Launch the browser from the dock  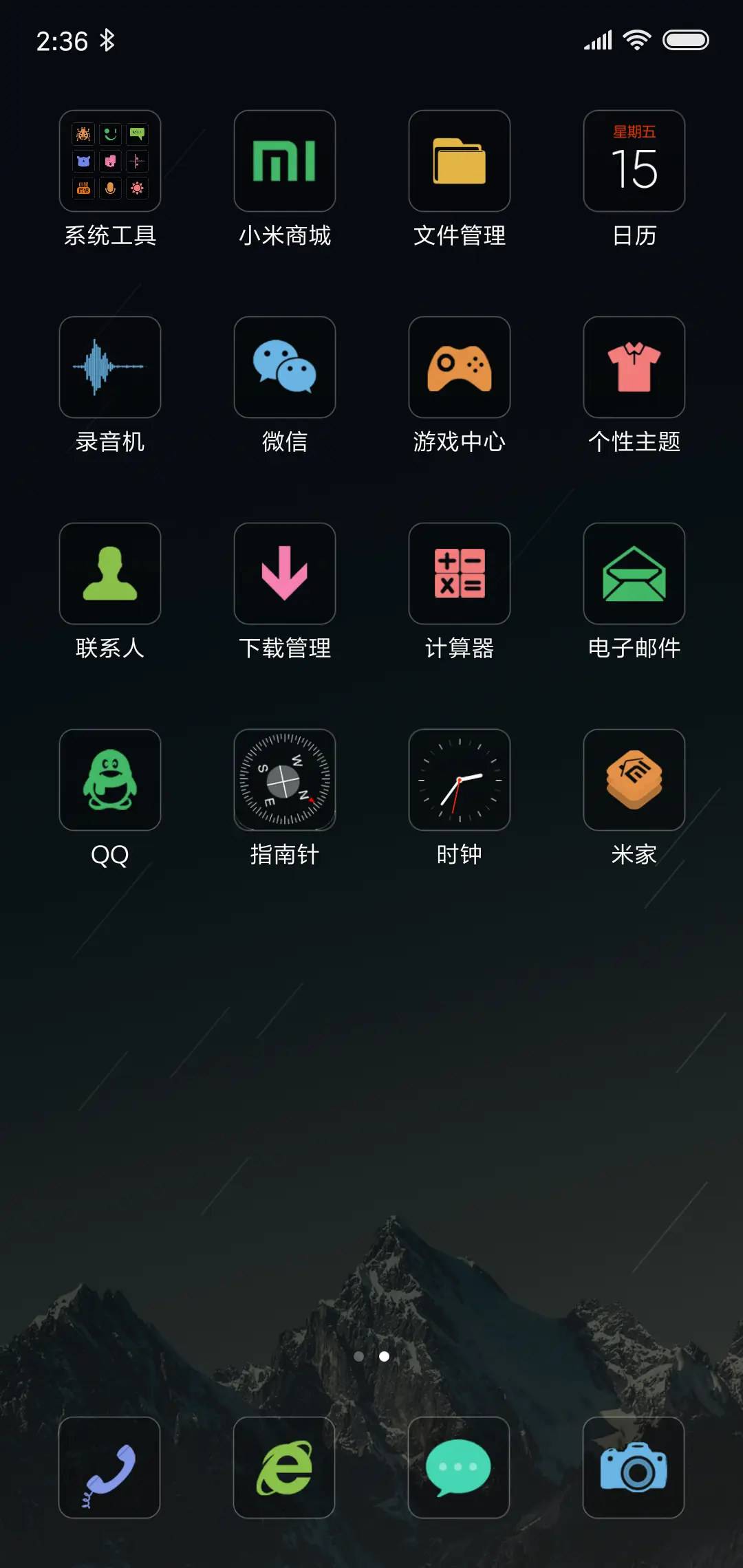[x=284, y=1468]
